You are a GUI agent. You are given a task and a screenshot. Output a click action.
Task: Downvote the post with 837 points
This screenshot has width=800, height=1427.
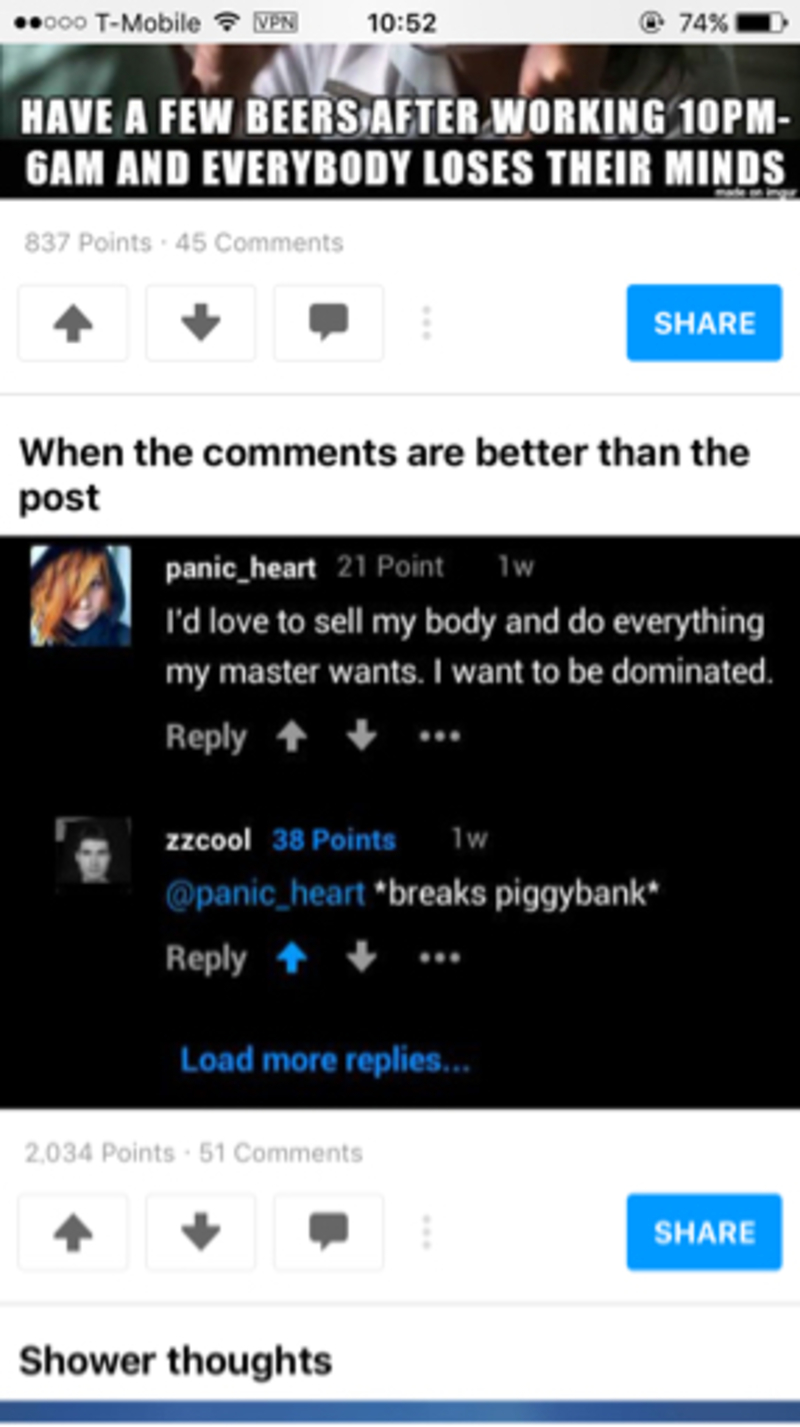(200, 323)
